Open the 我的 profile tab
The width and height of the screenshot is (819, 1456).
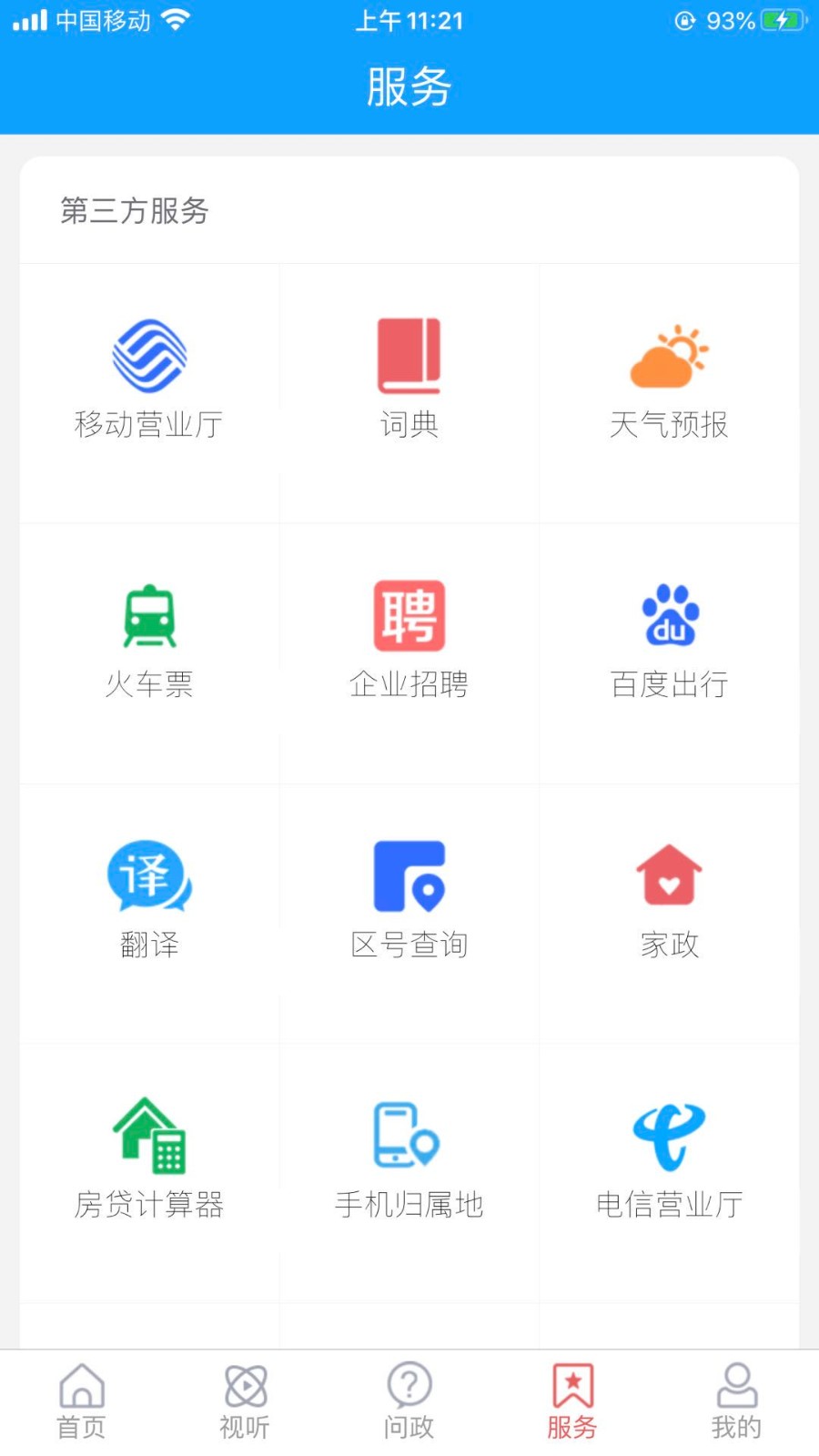coord(737,1401)
